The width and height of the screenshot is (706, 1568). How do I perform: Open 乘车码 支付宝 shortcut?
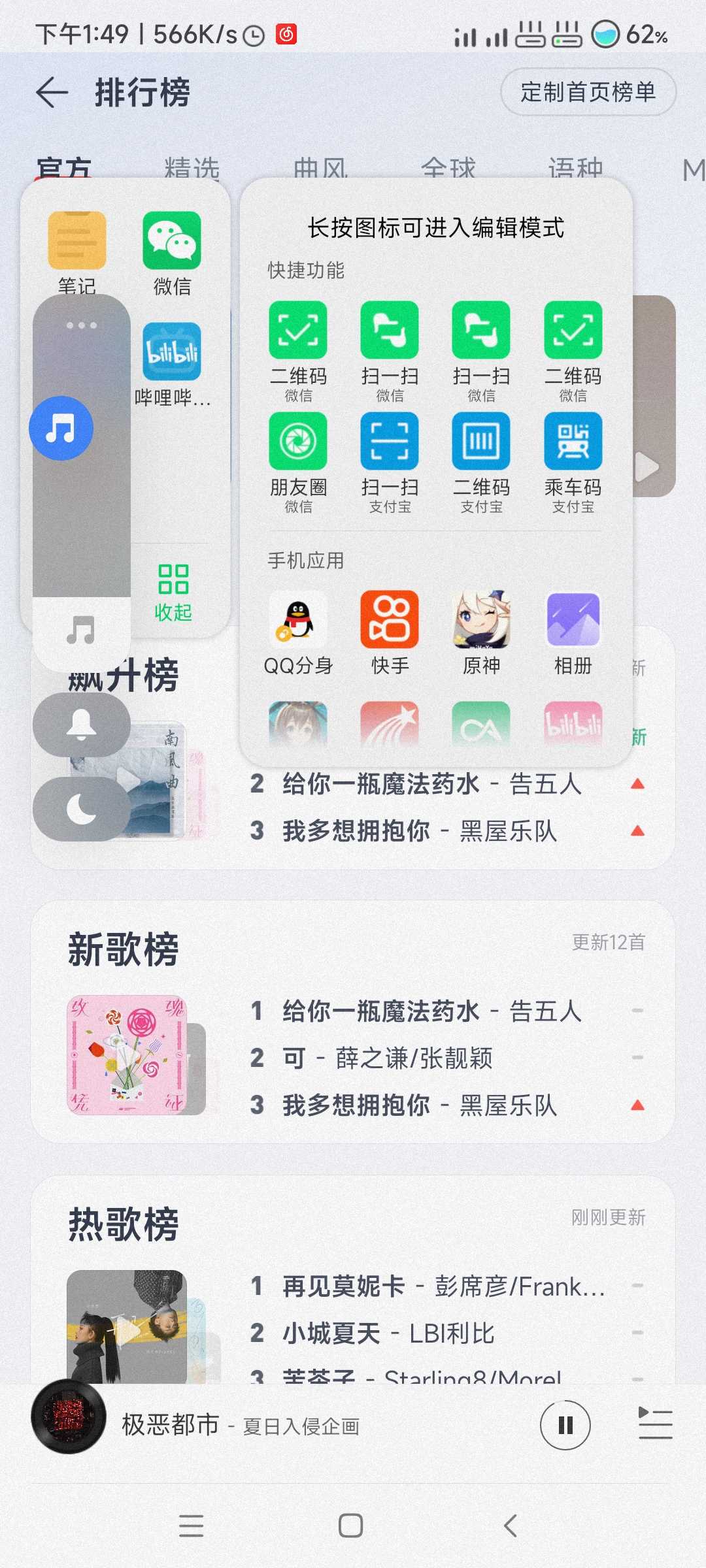(573, 461)
